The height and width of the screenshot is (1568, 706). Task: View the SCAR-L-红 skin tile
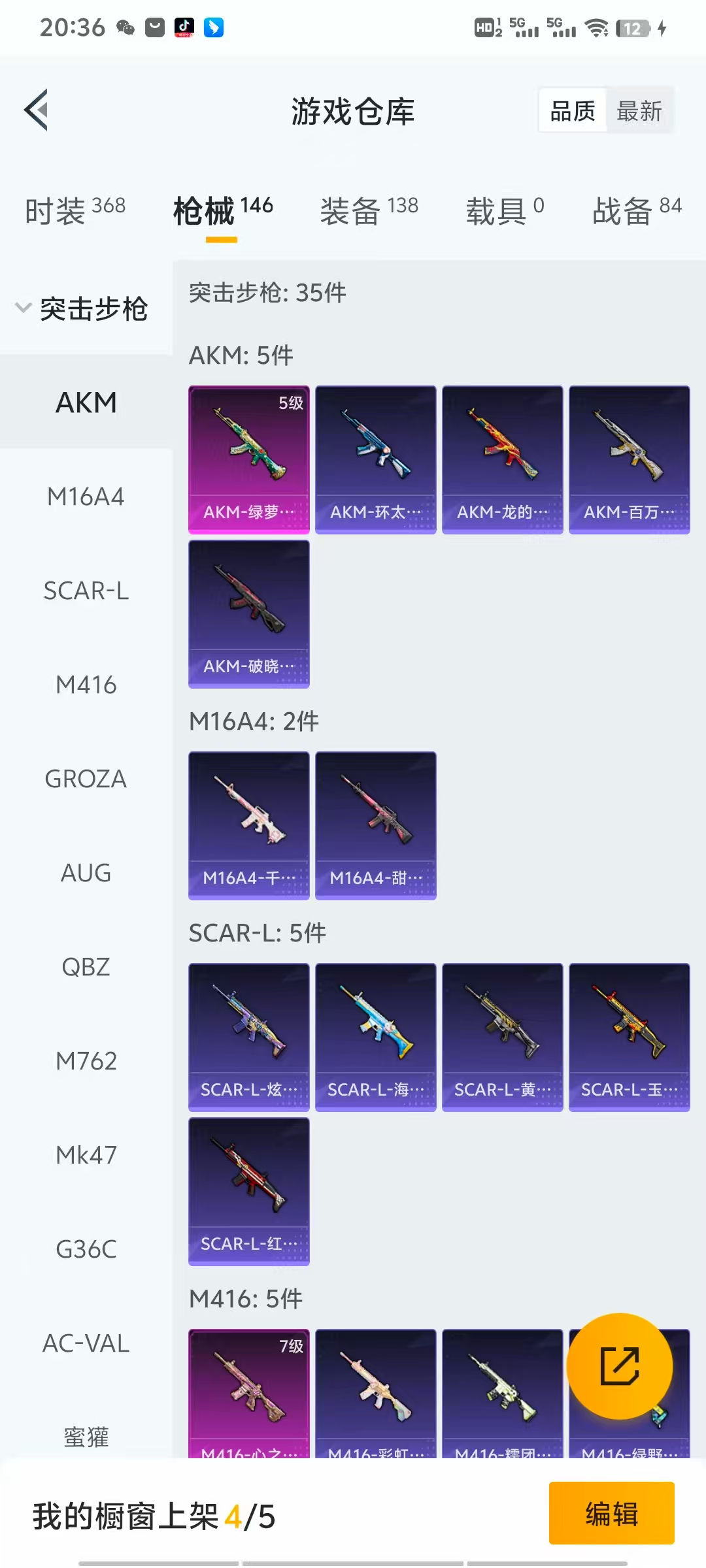249,1192
